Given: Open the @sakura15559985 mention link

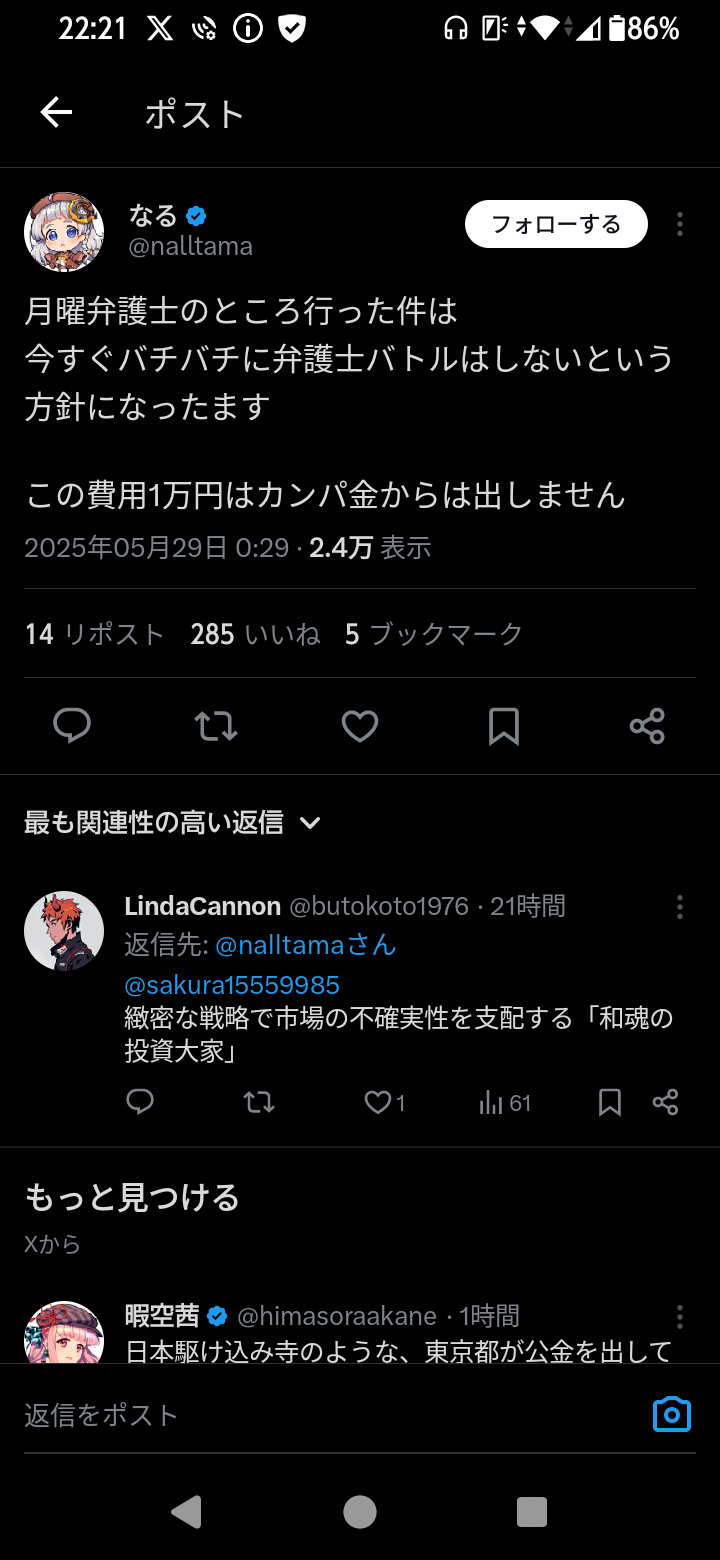Looking at the screenshot, I should point(232,985).
